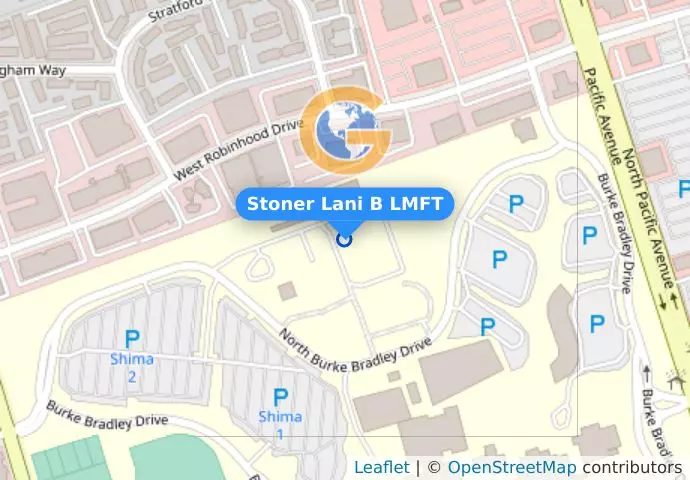Open the OpenStreetMap contributors link
690x480 pixels.
point(512,467)
